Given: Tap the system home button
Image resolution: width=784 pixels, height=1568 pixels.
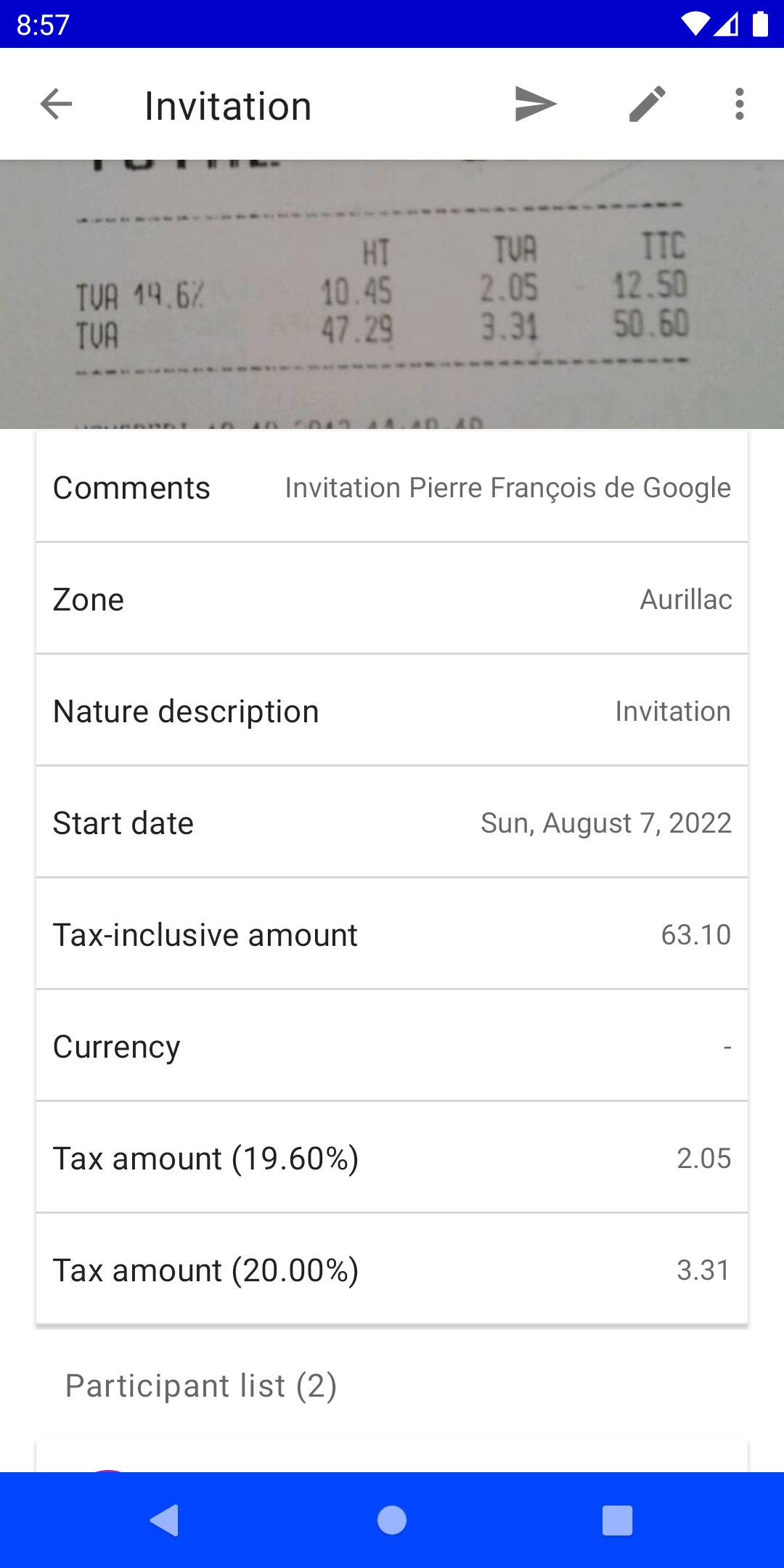Looking at the screenshot, I should [x=392, y=1520].
